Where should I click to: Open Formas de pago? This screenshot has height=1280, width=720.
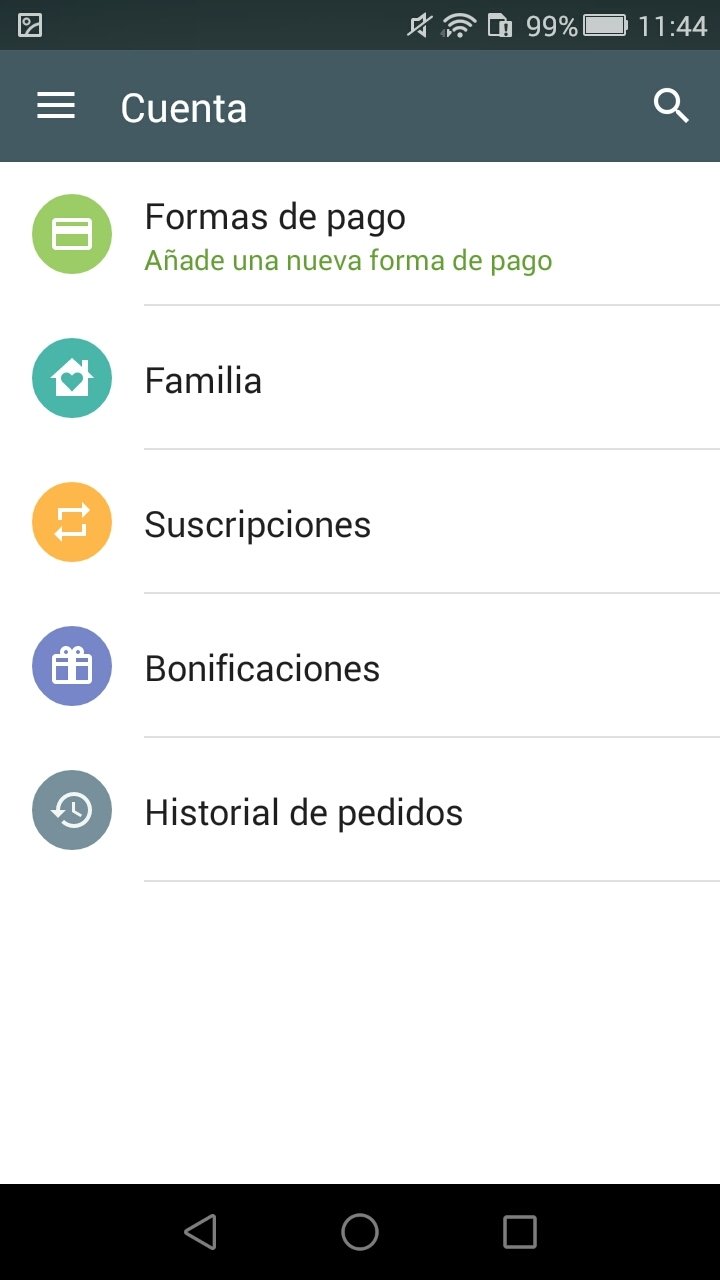(360, 234)
